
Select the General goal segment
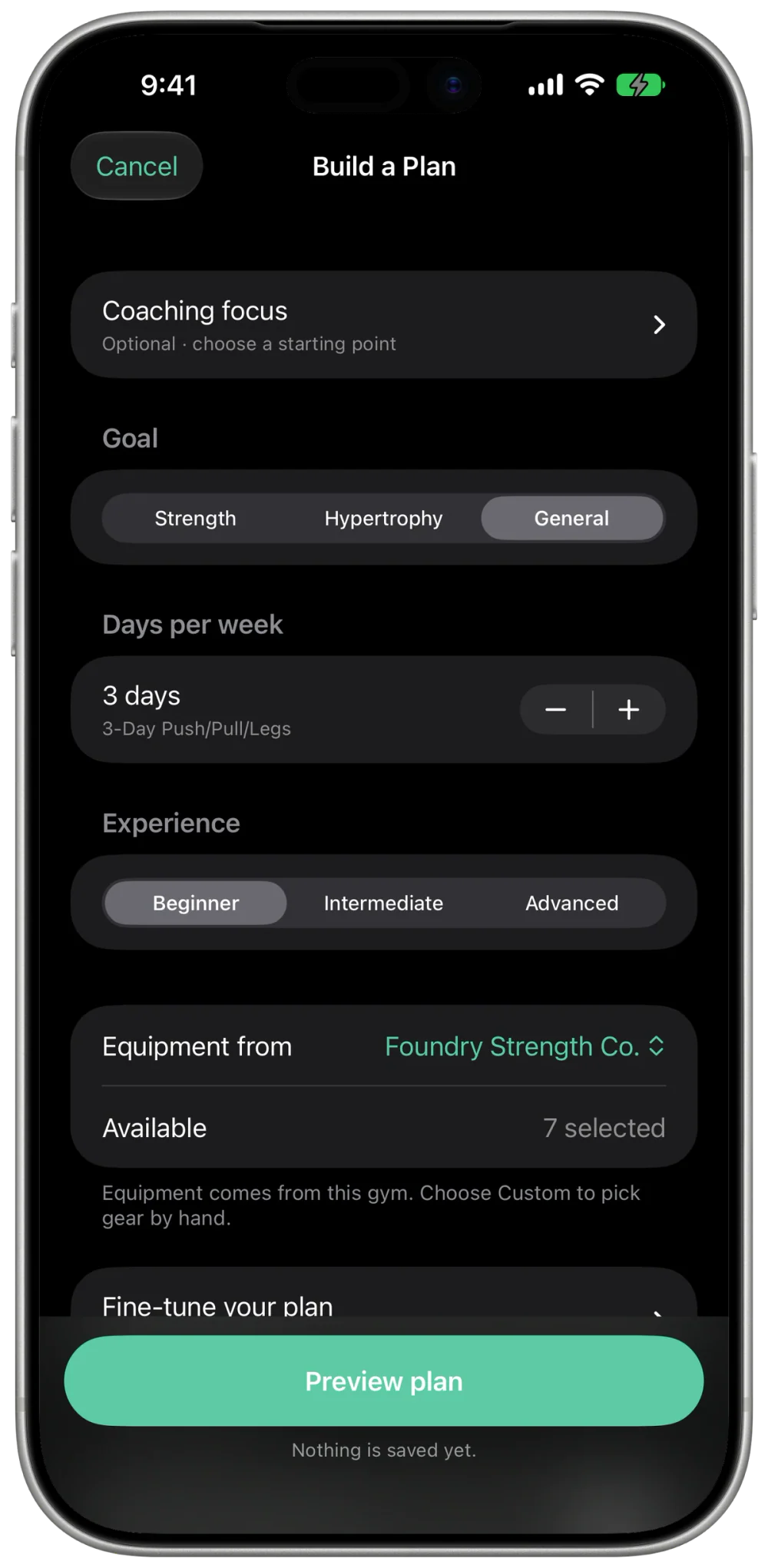click(572, 519)
